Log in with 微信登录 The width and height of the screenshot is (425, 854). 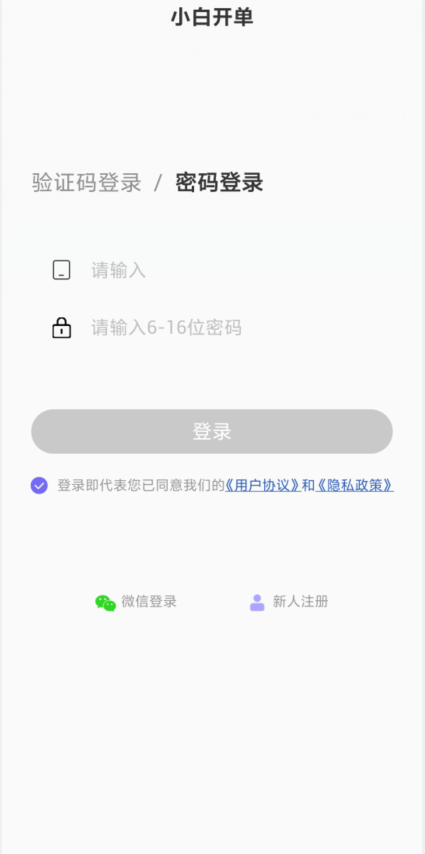pos(136,602)
